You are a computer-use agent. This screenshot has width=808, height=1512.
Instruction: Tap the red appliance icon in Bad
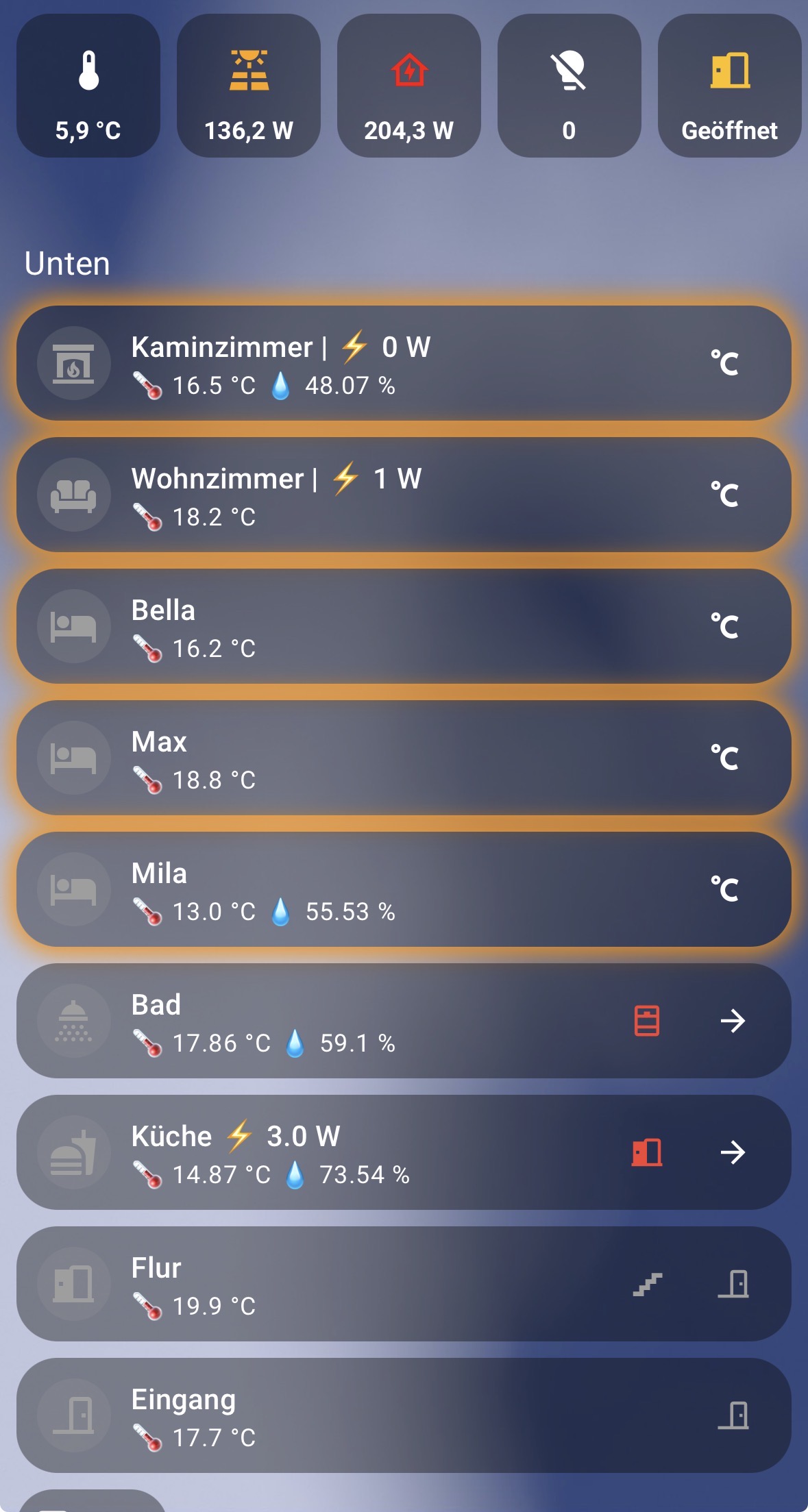tap(646, 1021)
